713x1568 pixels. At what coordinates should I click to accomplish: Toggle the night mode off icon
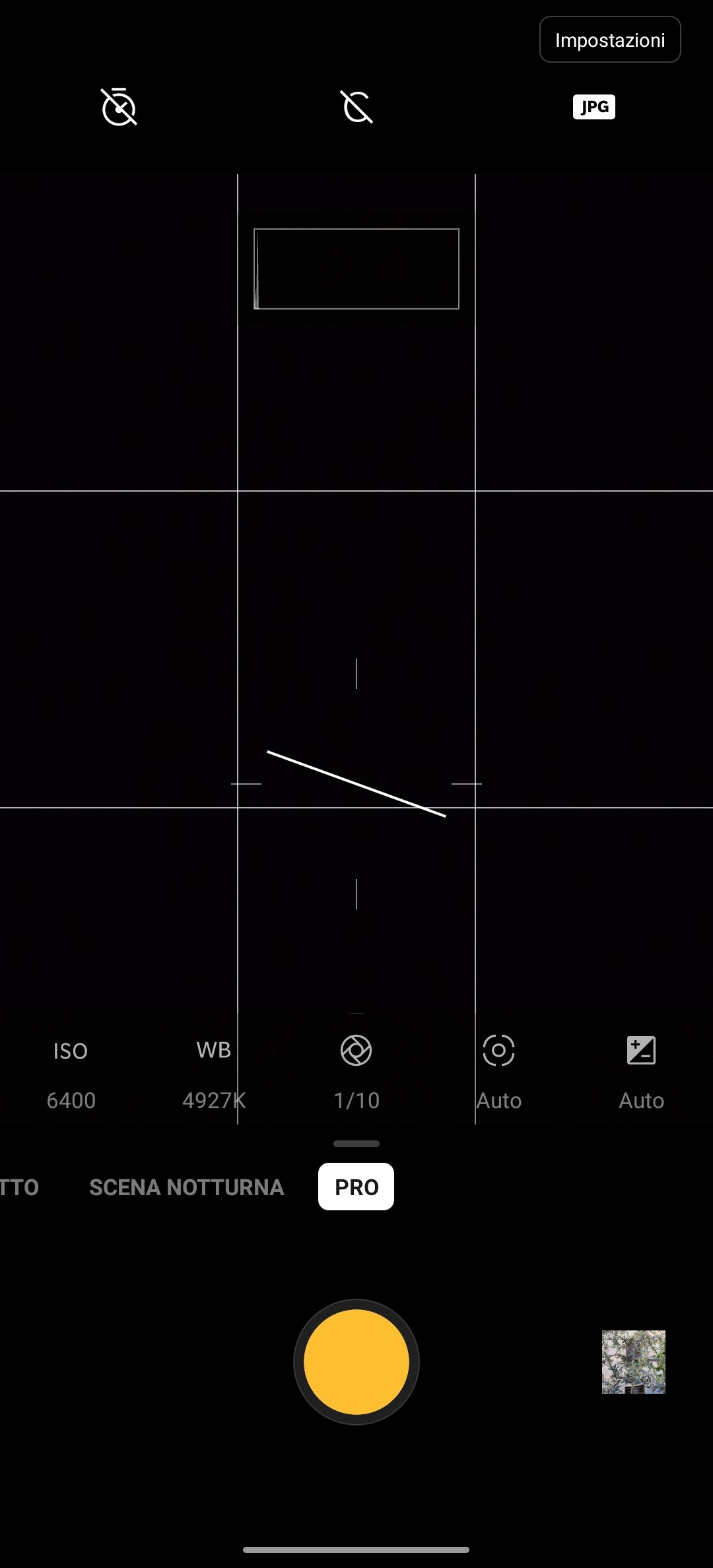click(356, 107)
